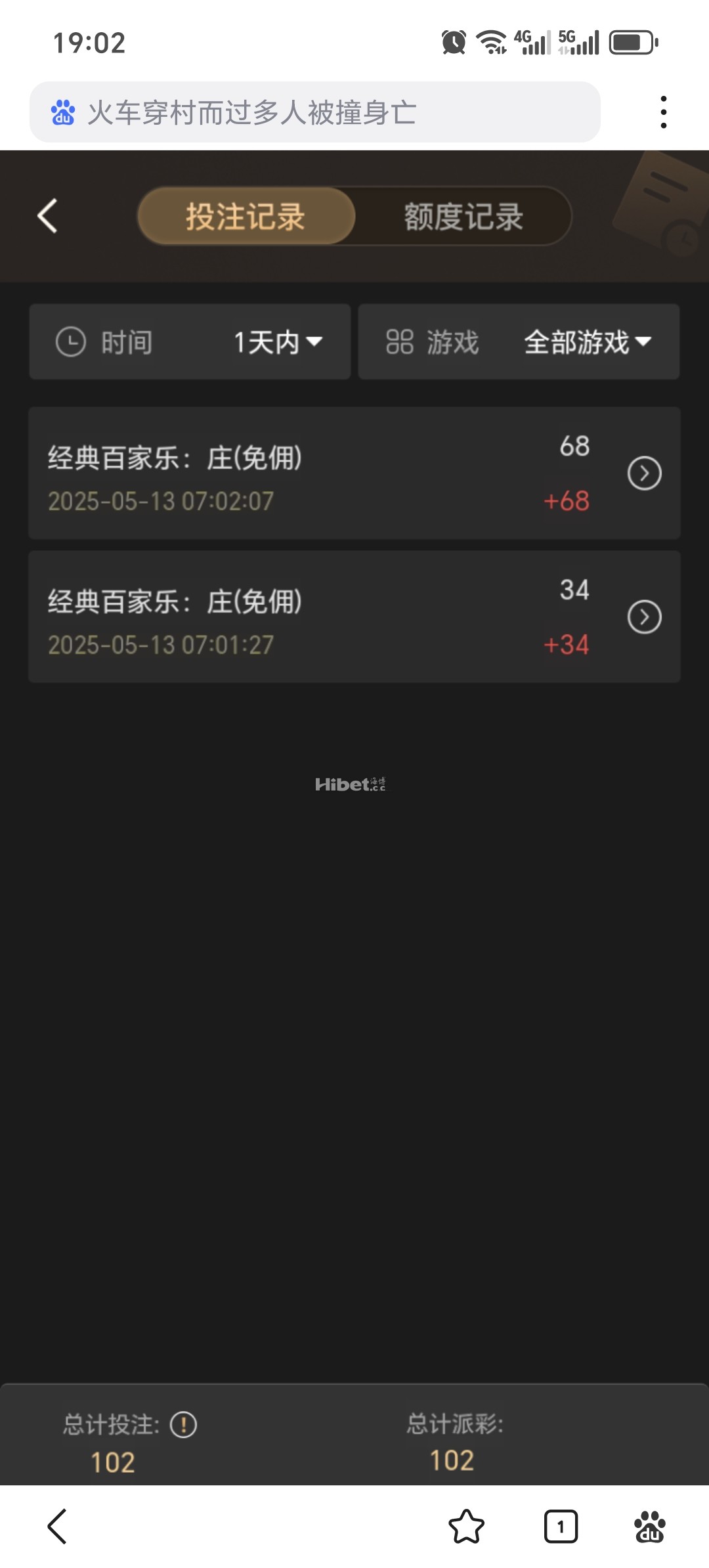Image resolution: width=709 pixels, height=1568 pixels.
Task: Open the three-dot browser menu
Action: (x=665, y=112)
